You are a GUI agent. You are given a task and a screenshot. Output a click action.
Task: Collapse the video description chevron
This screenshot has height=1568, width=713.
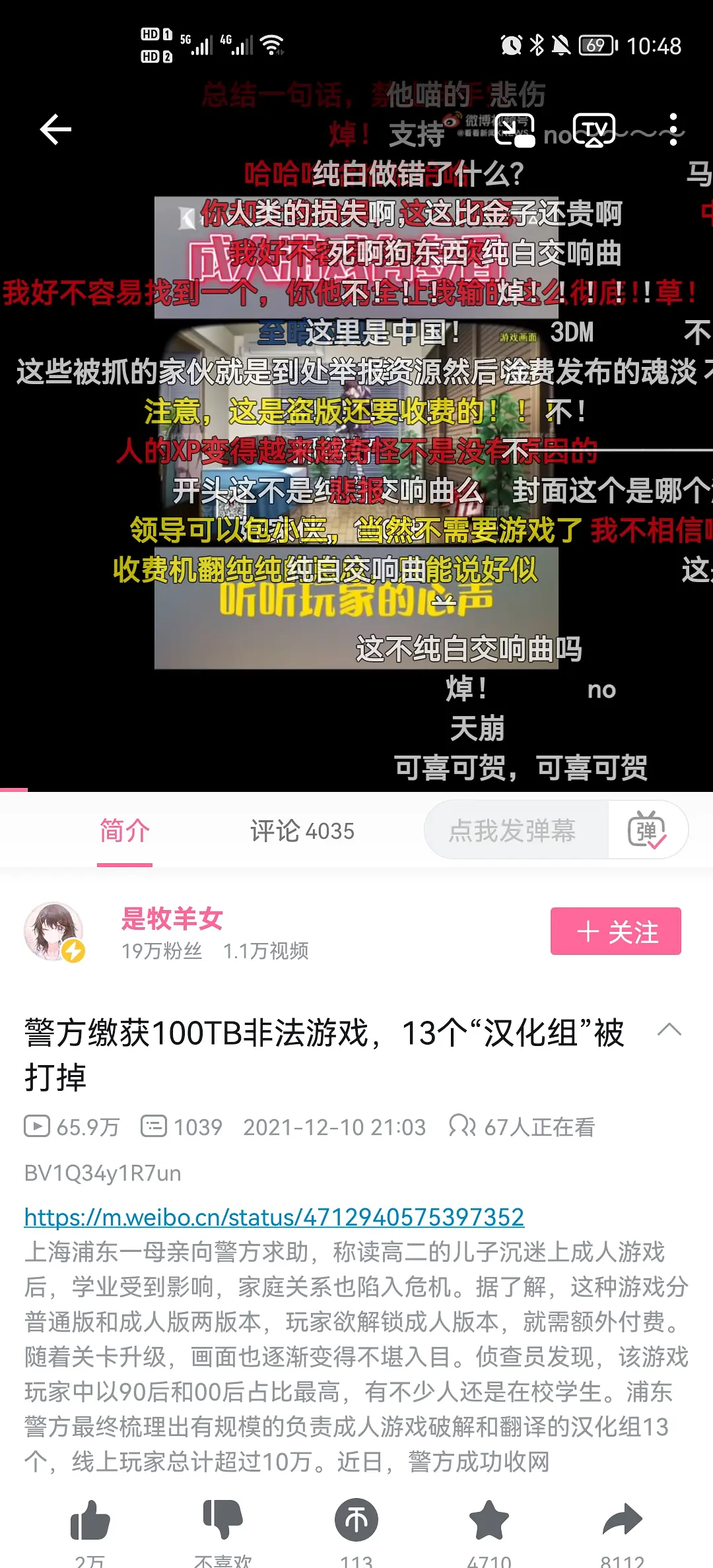[669, 1030]
